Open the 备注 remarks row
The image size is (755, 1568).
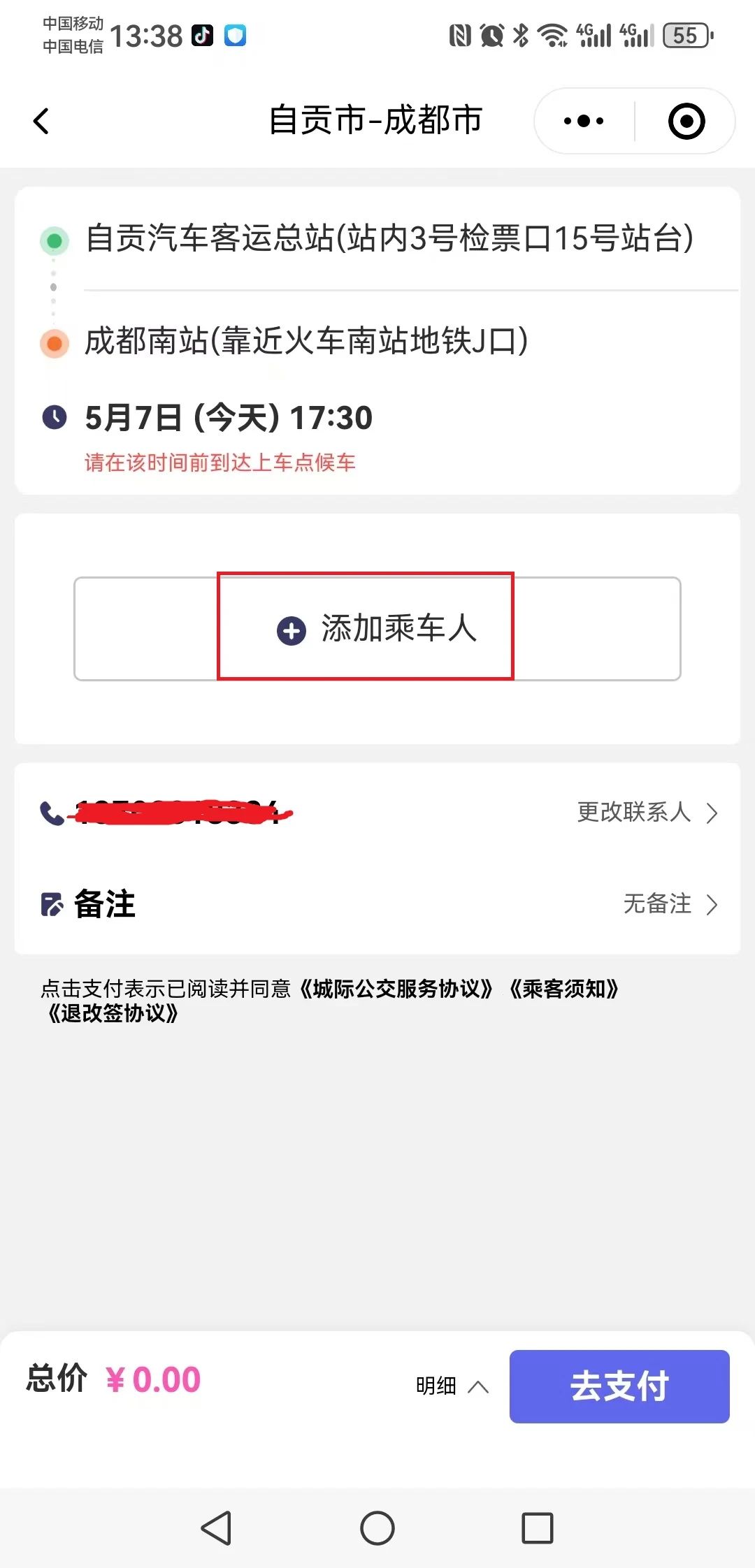click(x=377, y=904)
